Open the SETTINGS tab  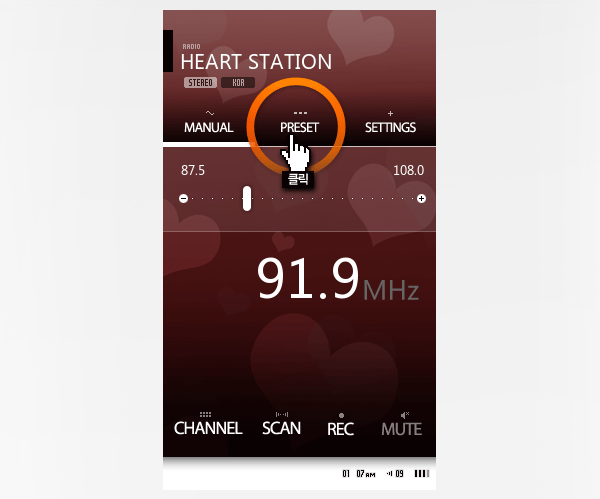point(390,127)
